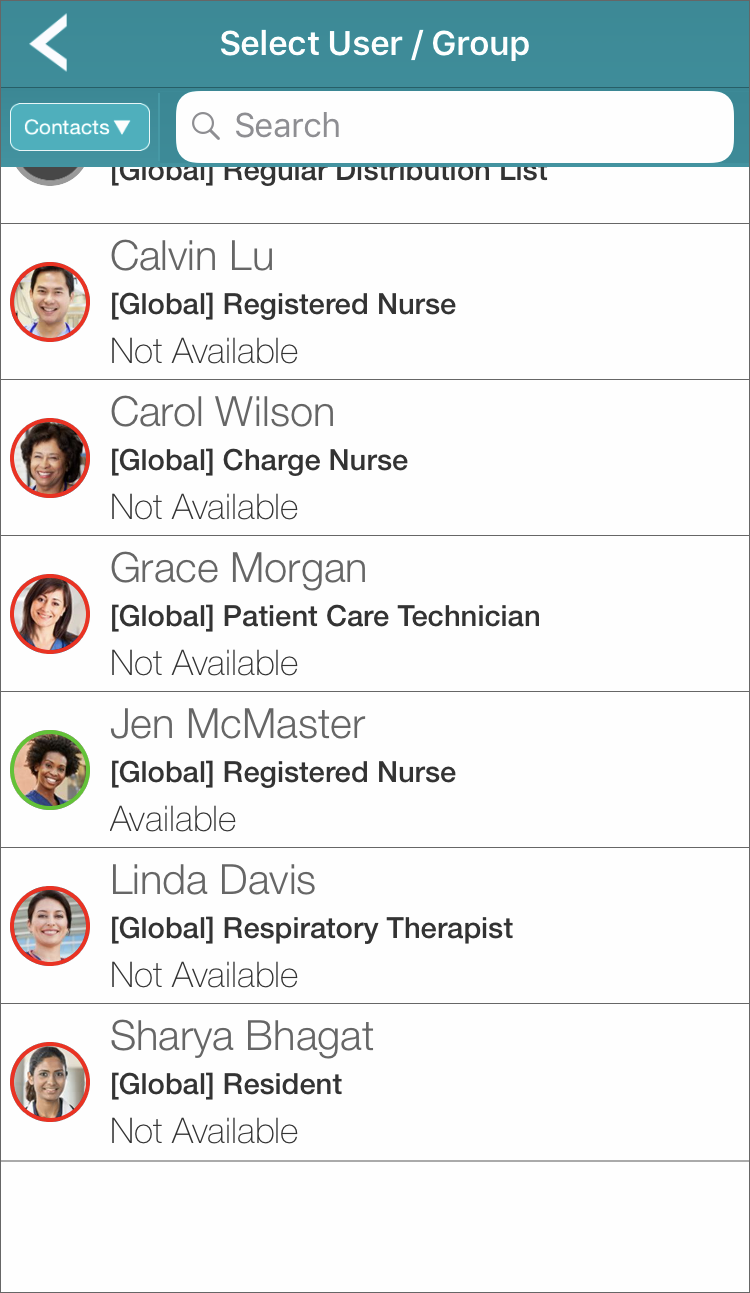Select available contact Jen McMaster

(x=375, y=770)
